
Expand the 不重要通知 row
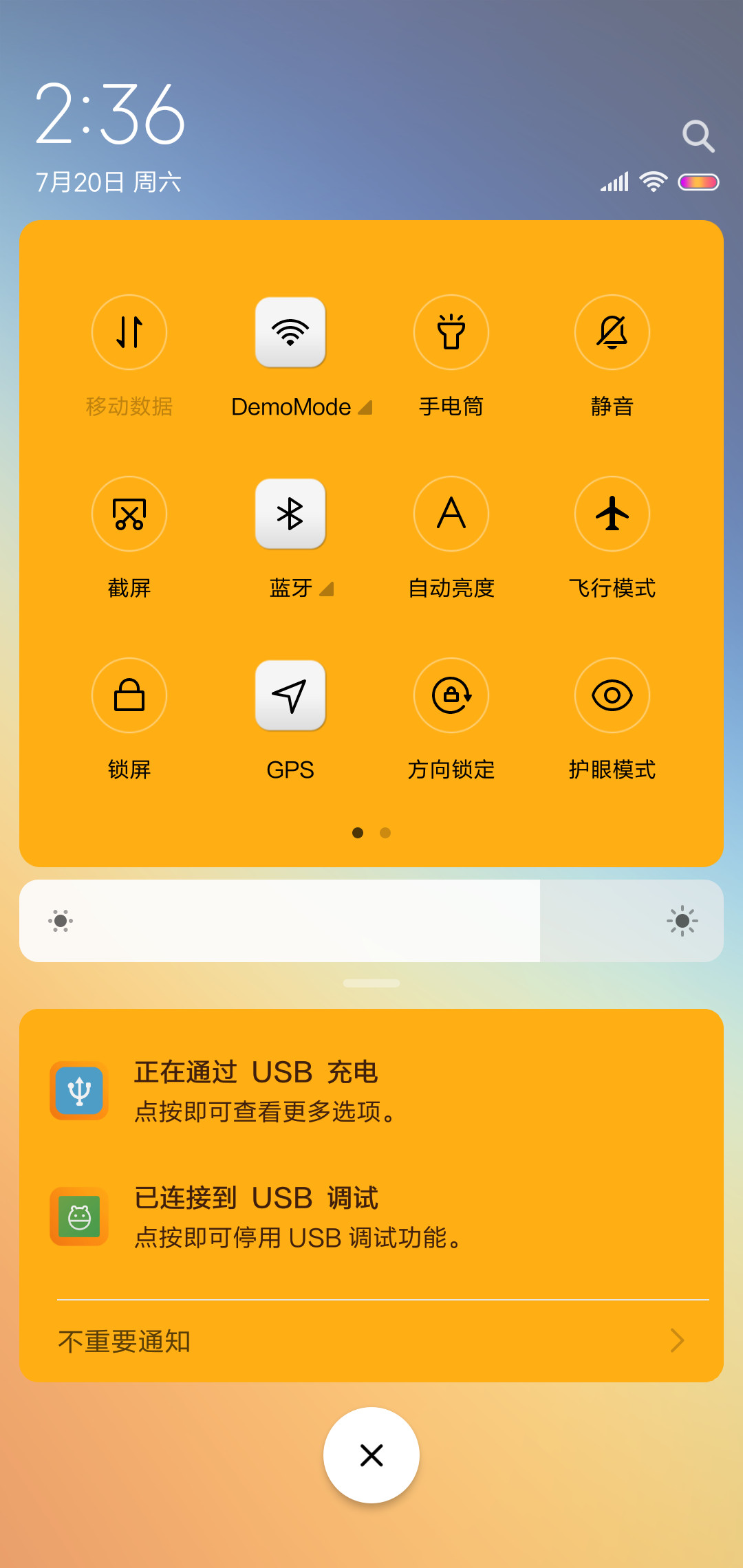tap(371, 1341)
